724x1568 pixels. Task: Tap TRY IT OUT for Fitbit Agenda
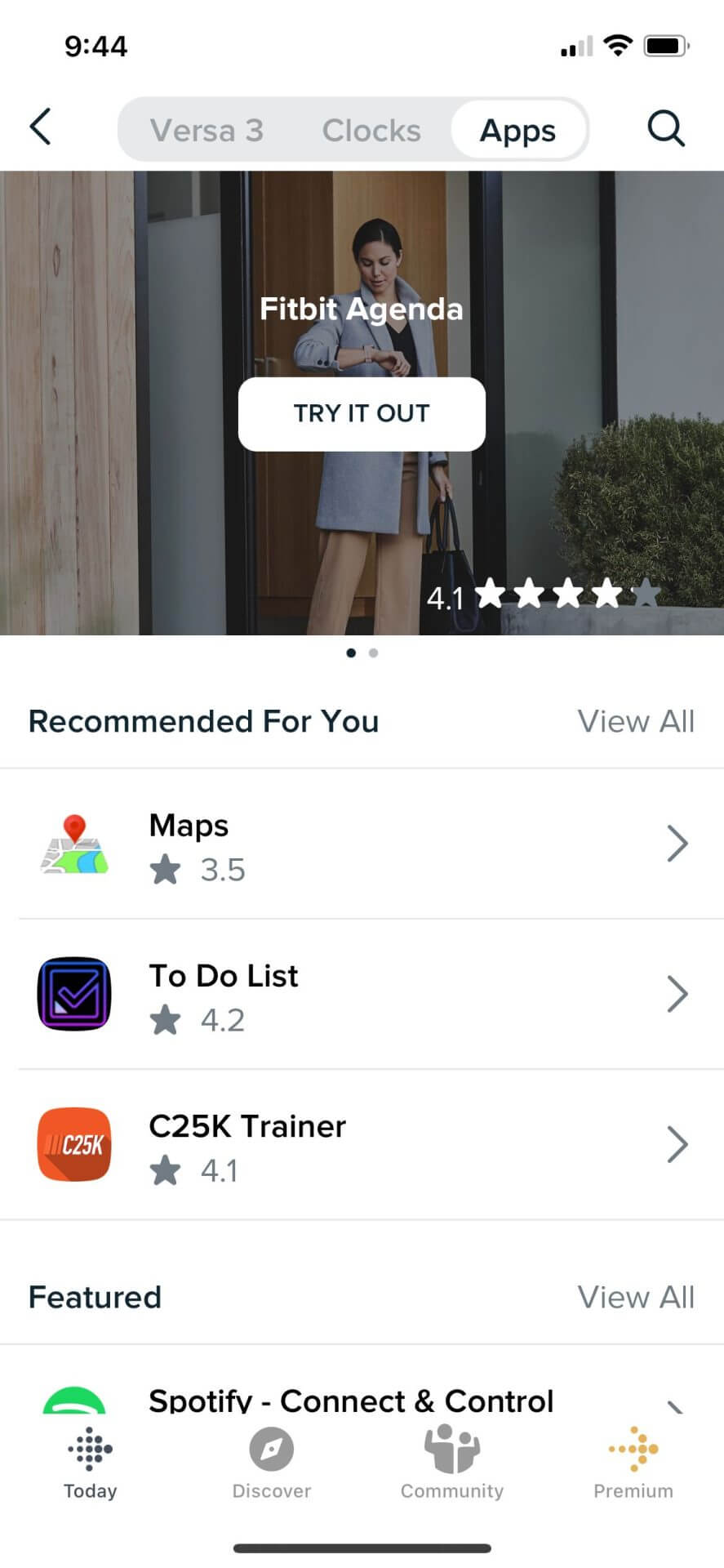tap(362, 413)
